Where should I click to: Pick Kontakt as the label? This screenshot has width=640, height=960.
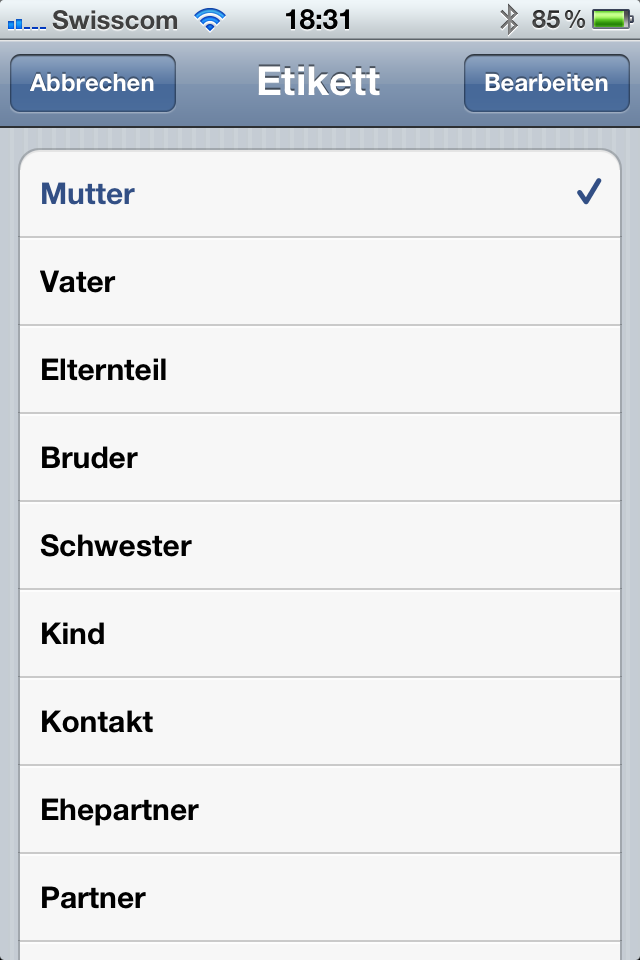pyautogui.click(x=320, y=722)
